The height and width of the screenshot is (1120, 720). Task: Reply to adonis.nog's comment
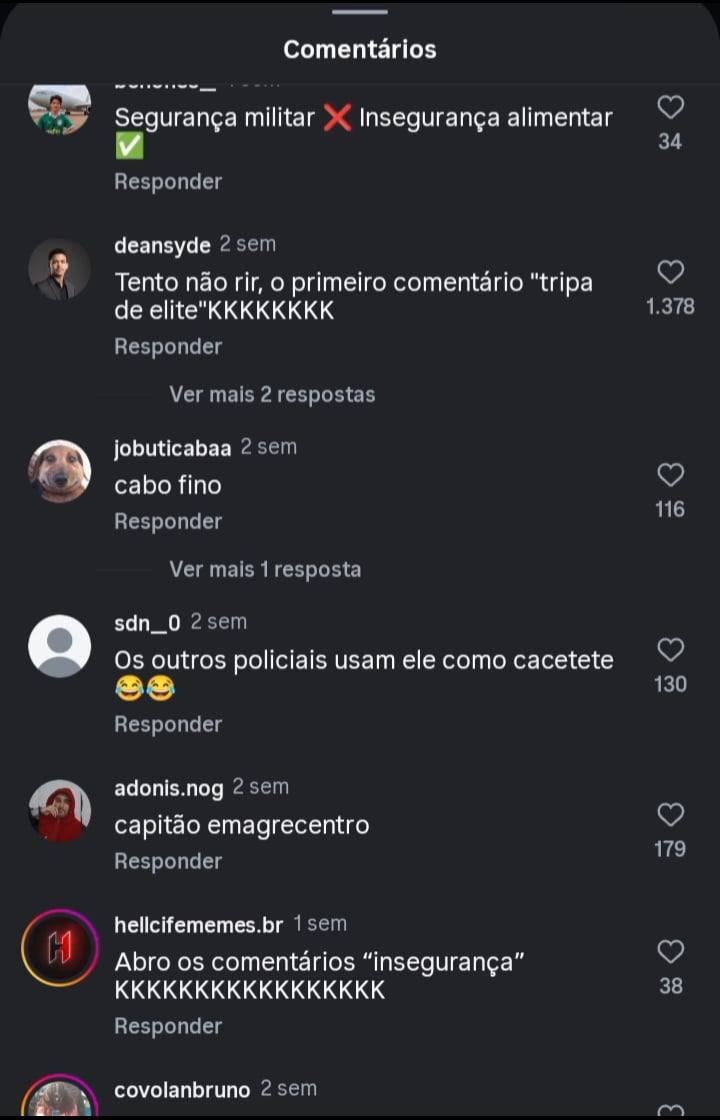point(168,861)
